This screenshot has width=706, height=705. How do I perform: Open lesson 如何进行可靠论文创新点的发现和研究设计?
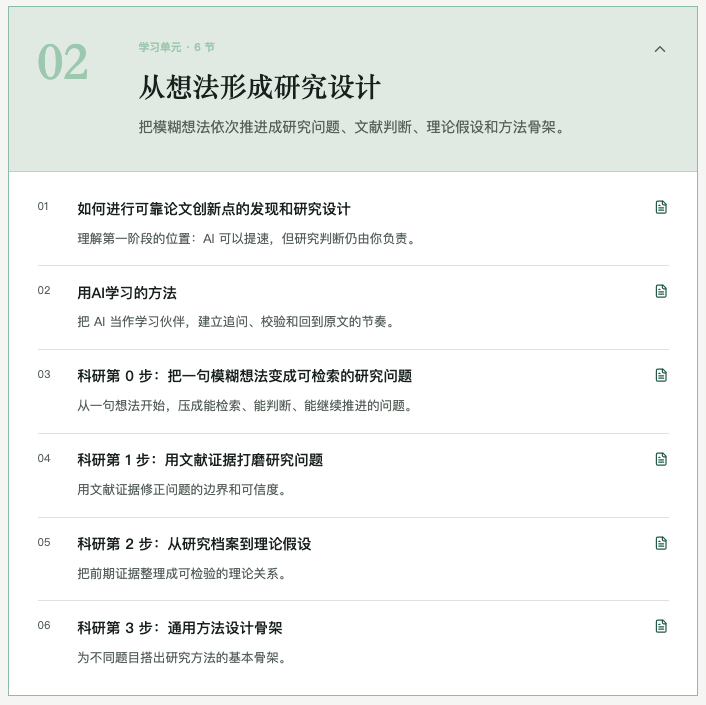[353, 223]
